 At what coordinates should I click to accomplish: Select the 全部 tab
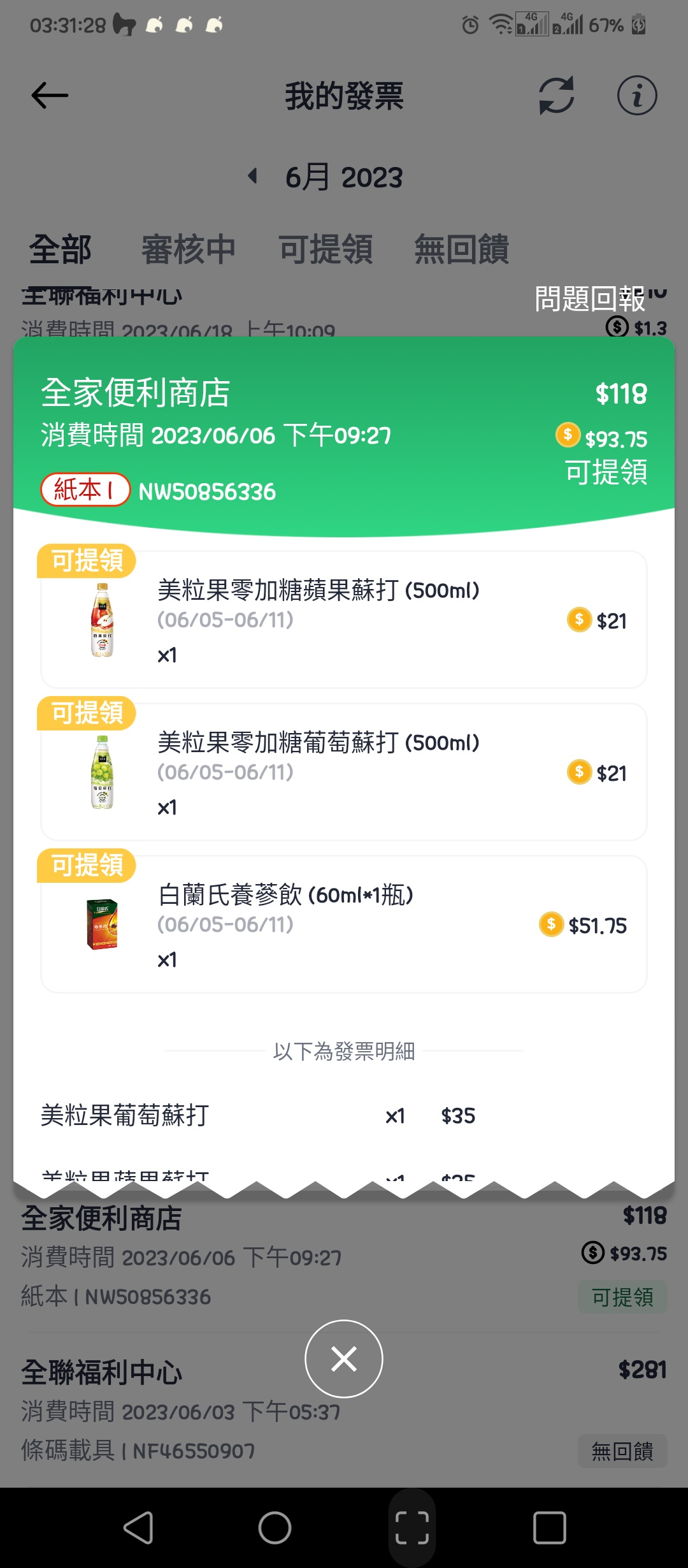(60, 249)
